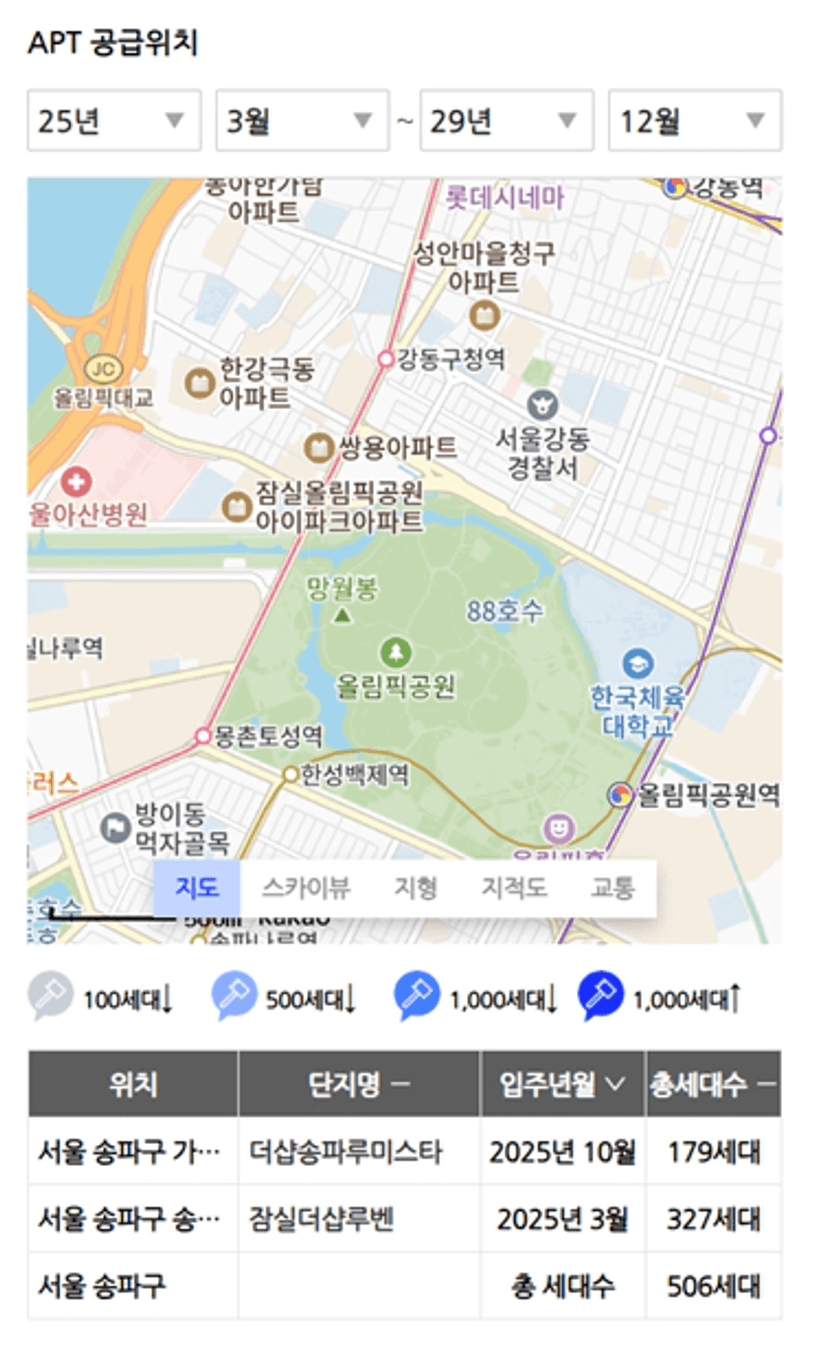Select the 지도 map type tab
Viewport: 827px width, 1351px height.
196,887
